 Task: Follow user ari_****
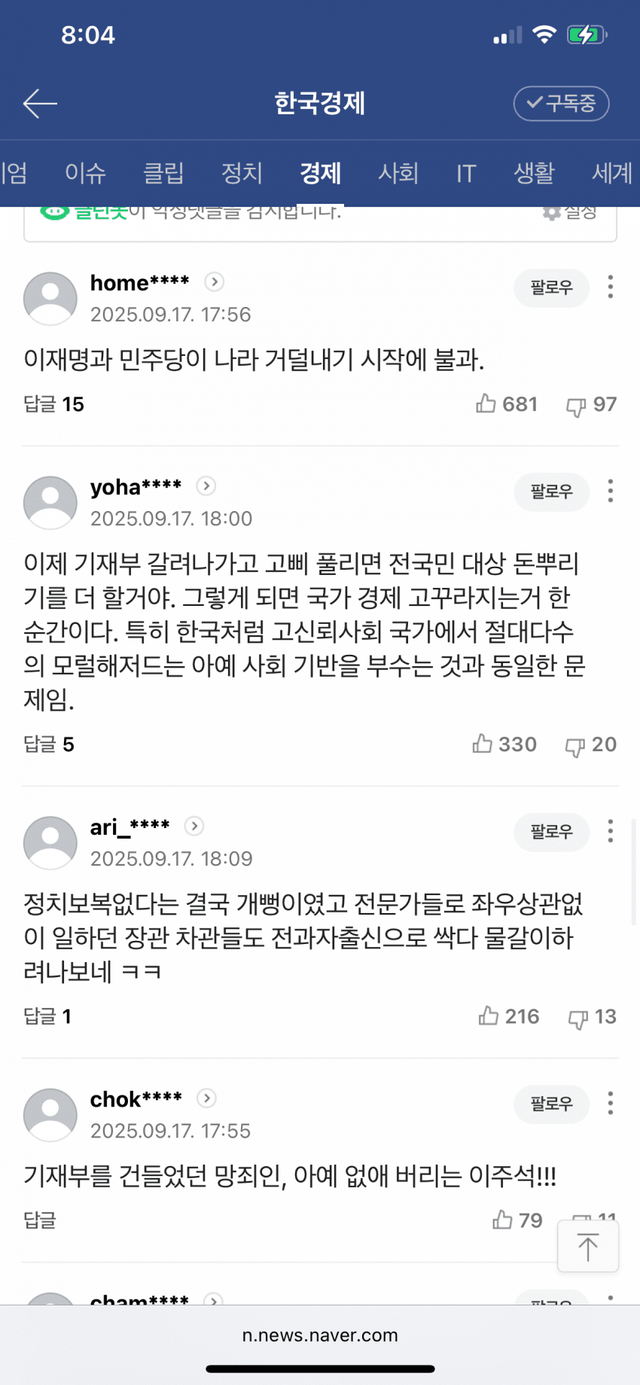pos(551,831)
